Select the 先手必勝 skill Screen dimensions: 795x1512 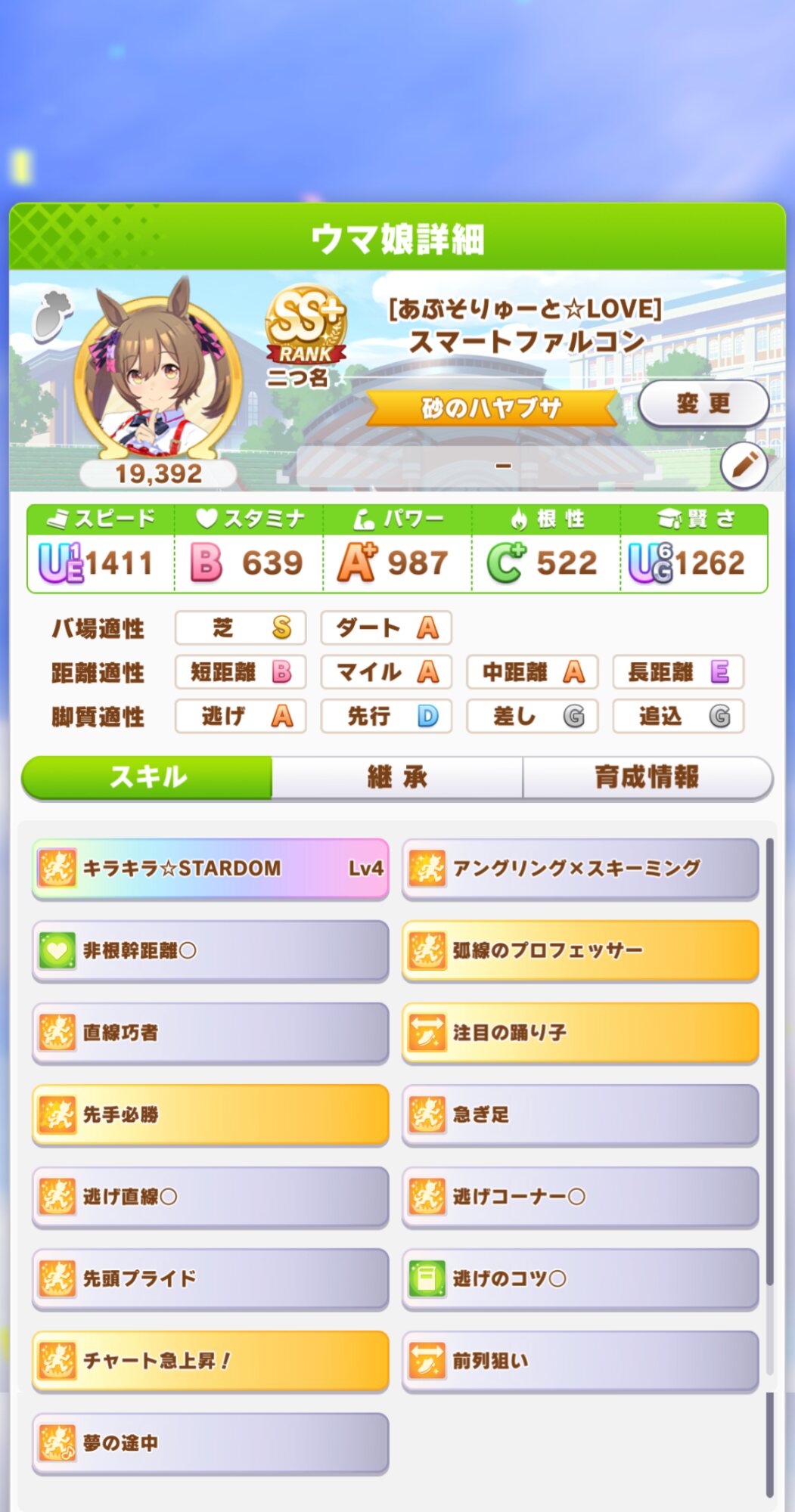(210, 1114)
